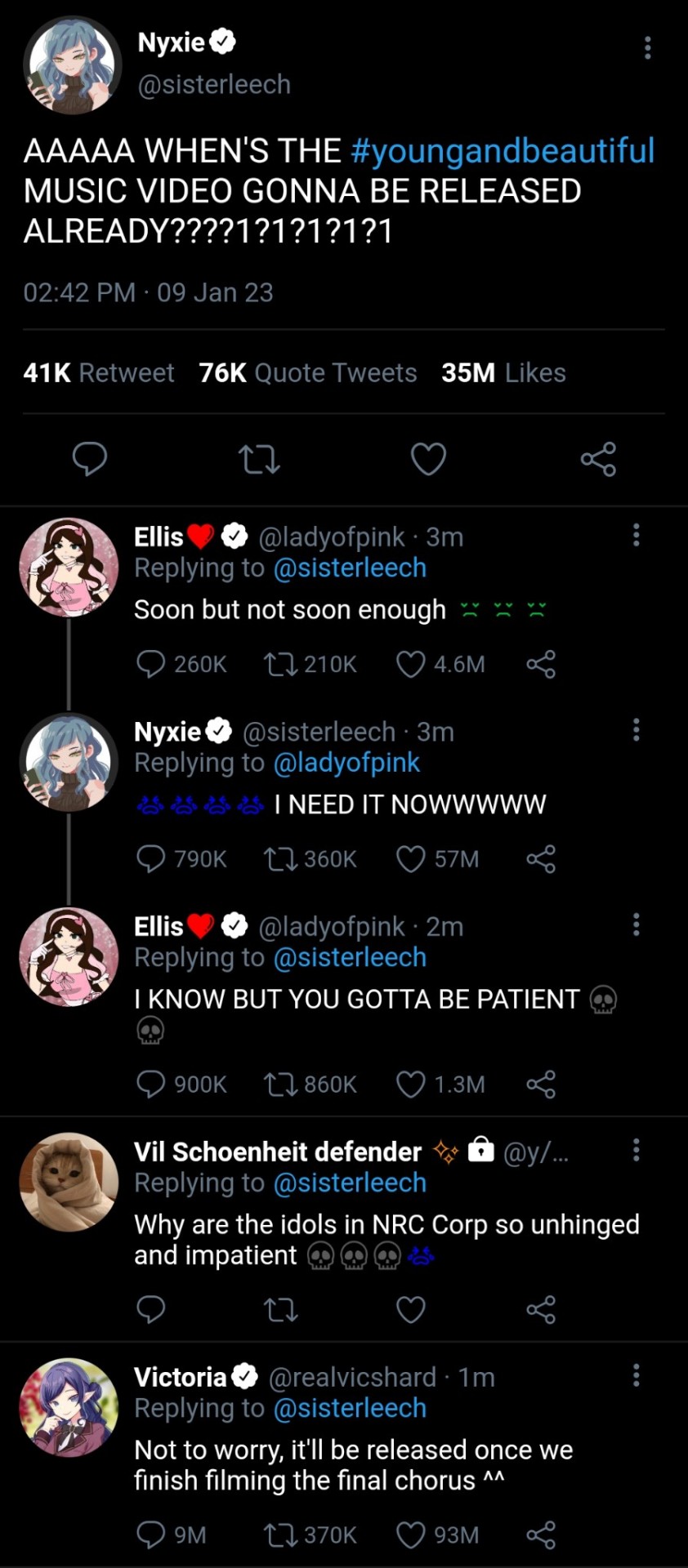Show the 35M Likes list

(503, 372)
